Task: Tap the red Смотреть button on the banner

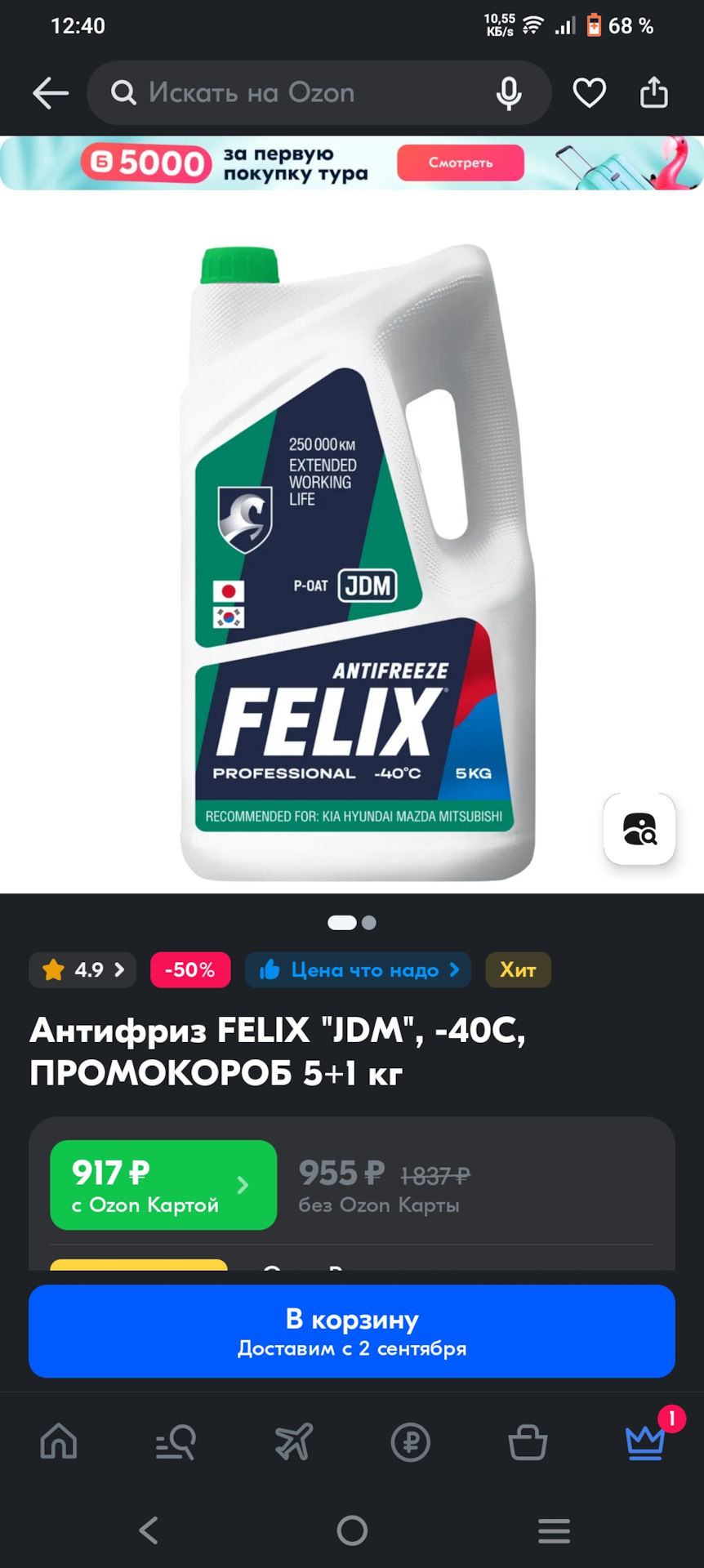Action: point(460,163)
